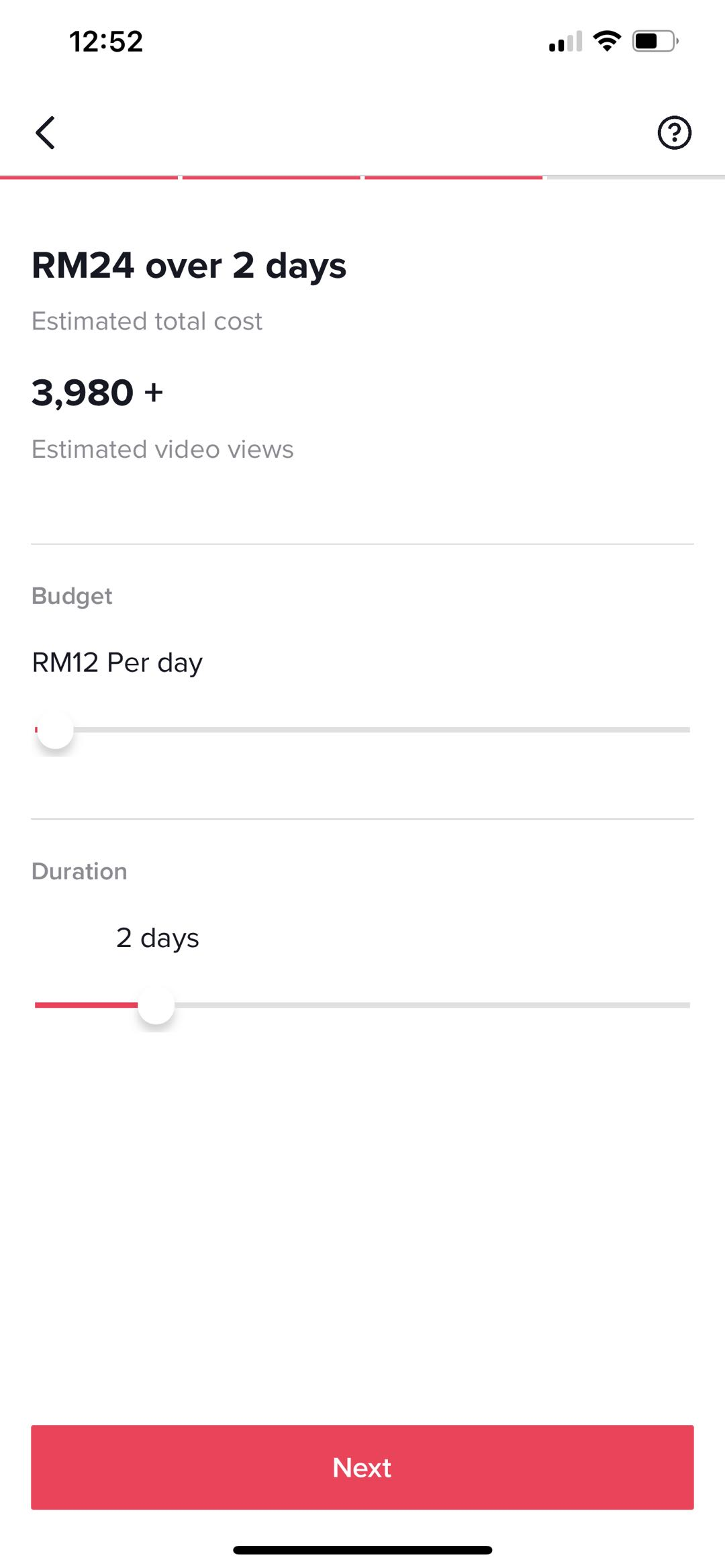Open the help question mark icon
725x1568 pixels.
coord(674,132)
